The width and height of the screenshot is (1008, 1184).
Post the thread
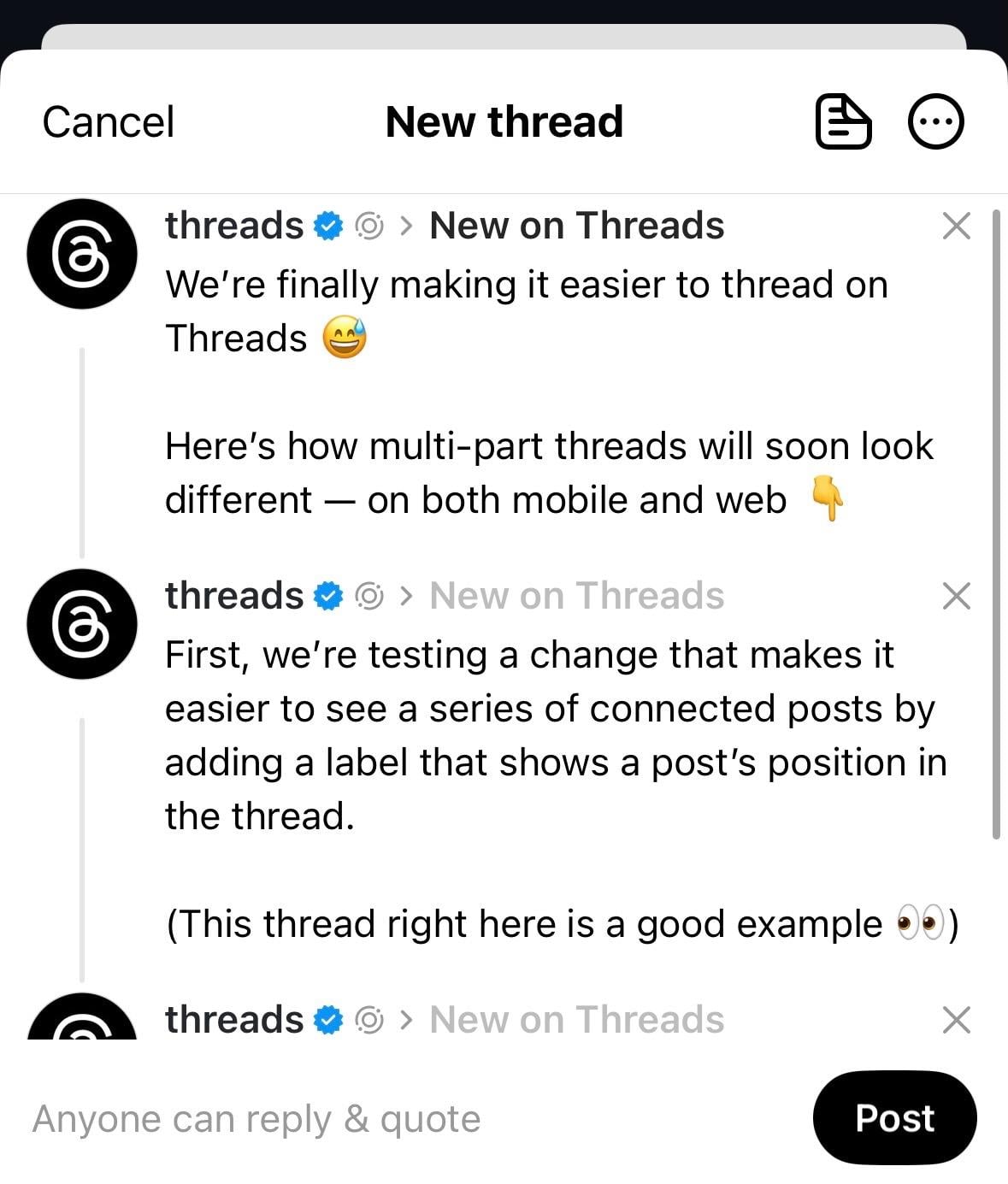point(894,1118)
